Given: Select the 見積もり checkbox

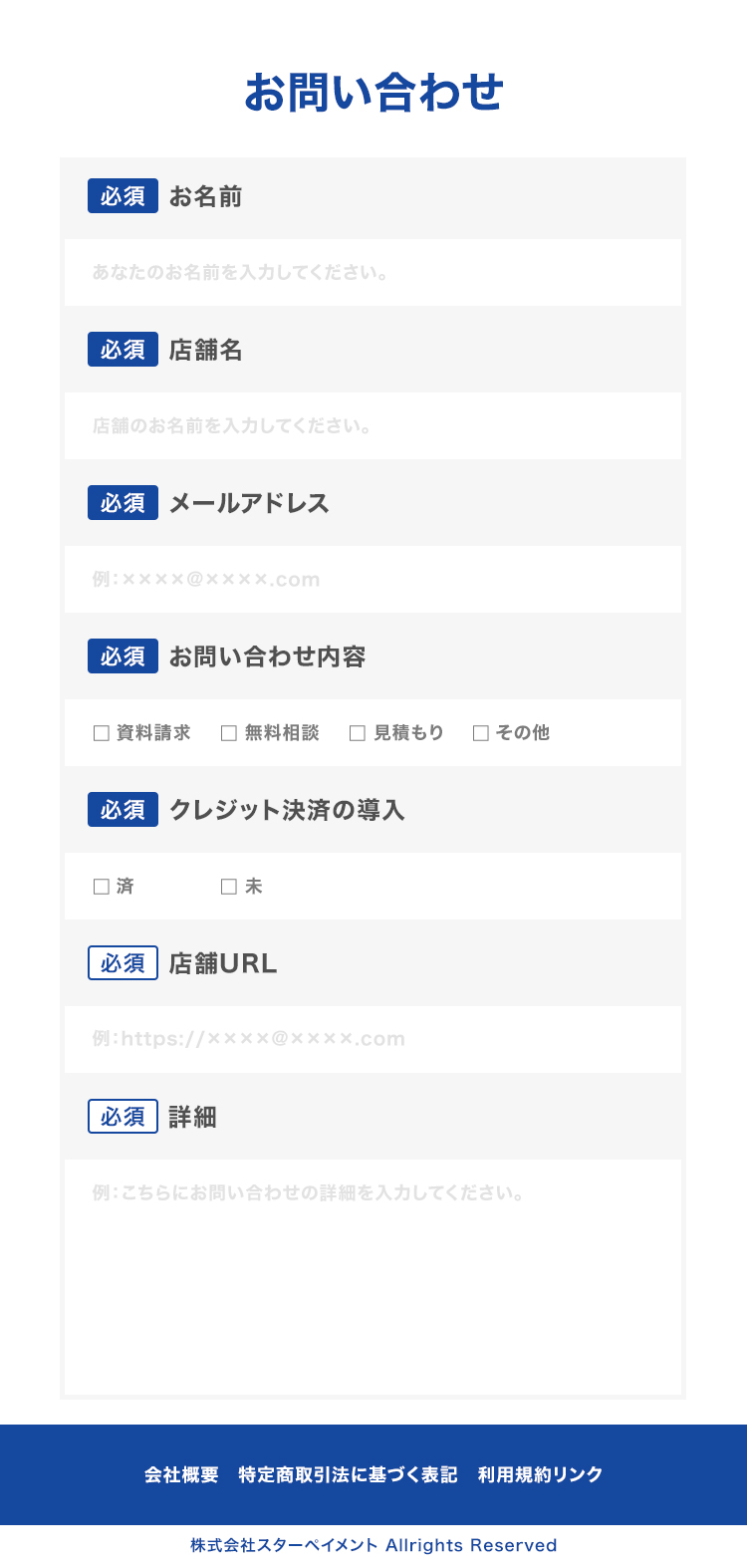Looking at the screenshot, I should (x=358, y=733).
